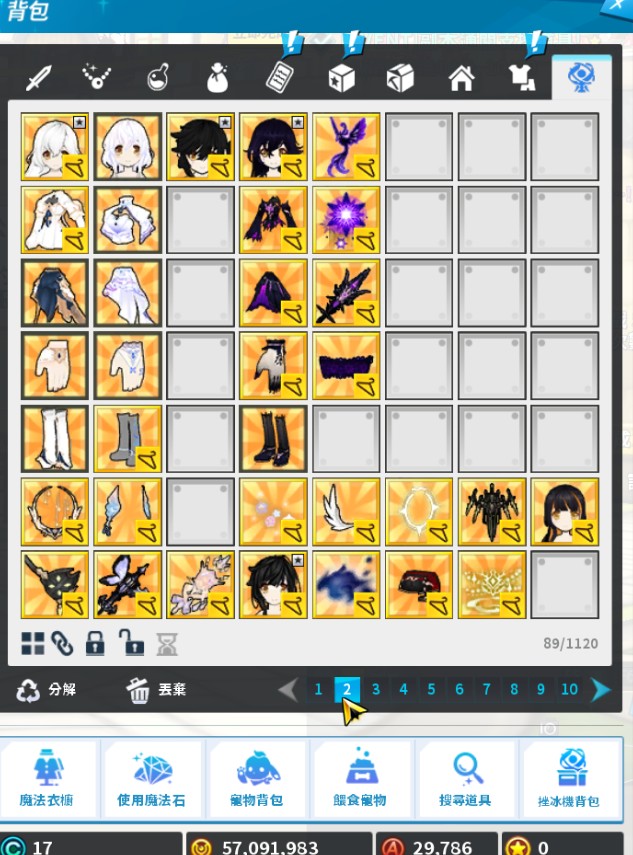Open the housing home tab
Viewport: 633px width, 855px height.
pos(460,77)
